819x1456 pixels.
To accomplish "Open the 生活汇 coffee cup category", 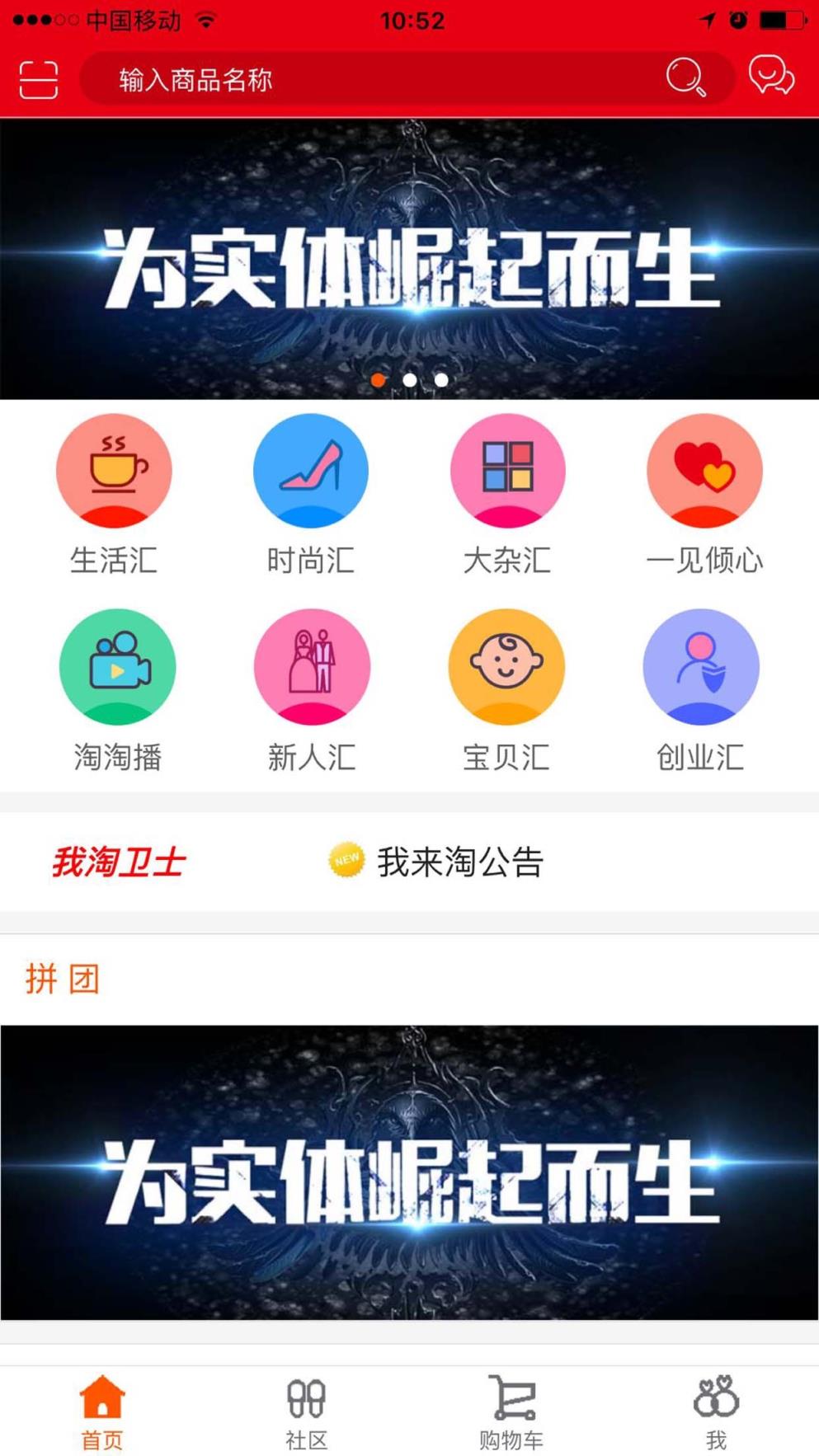I will point(115,470).
